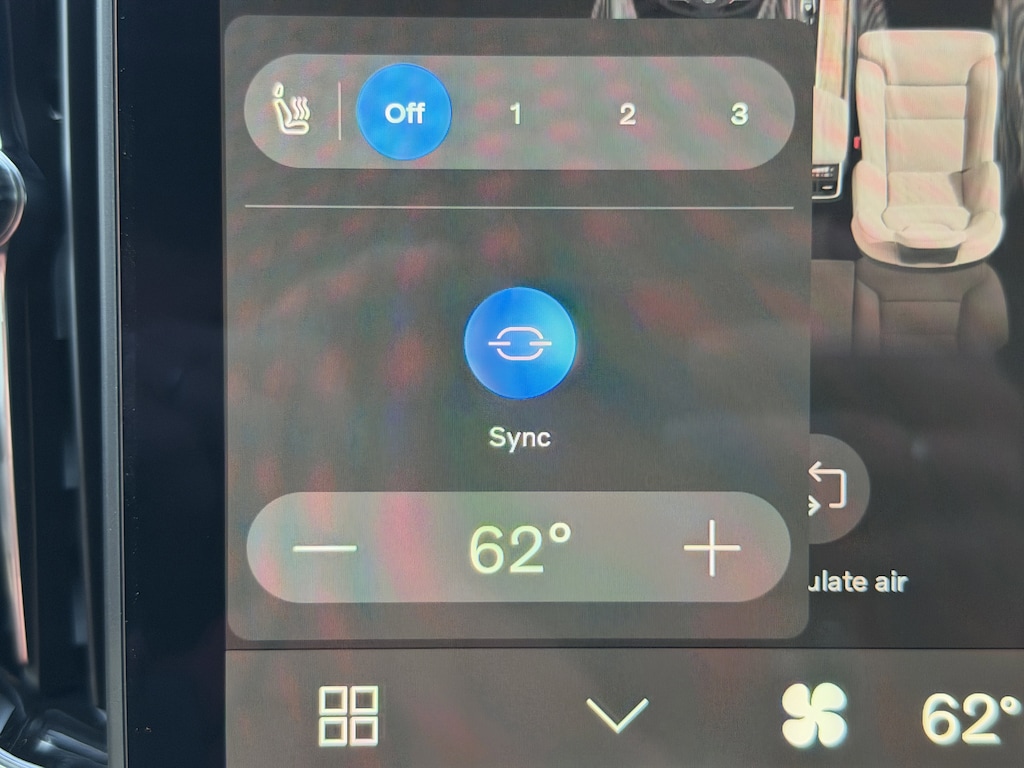Set seat heating to Off
The height and width of the screenshot is (768, 1024).
pyautogui.click(x=404, y=112)
